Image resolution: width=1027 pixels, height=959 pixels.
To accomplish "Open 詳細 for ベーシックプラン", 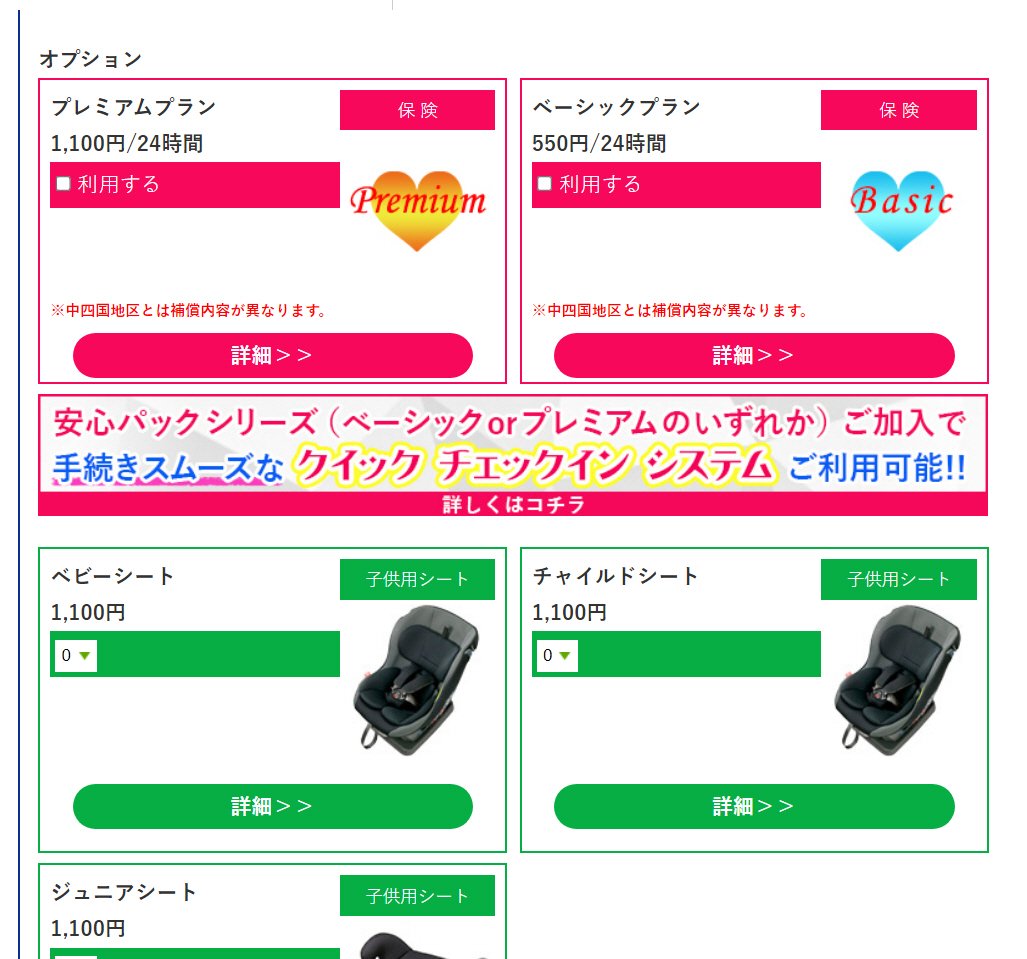I will click(754, 355).
